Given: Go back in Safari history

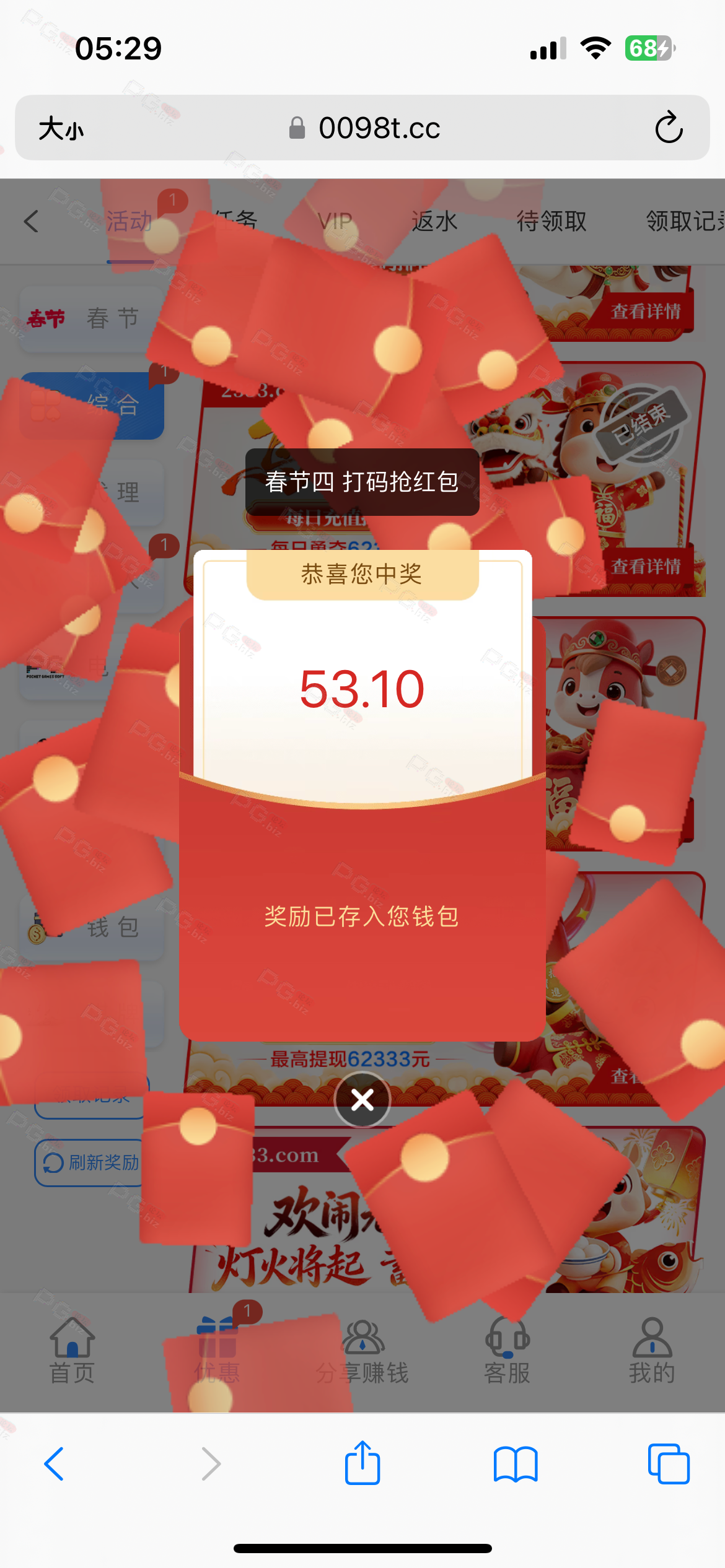Looking at the screenshot, I should pos(55,1464).
